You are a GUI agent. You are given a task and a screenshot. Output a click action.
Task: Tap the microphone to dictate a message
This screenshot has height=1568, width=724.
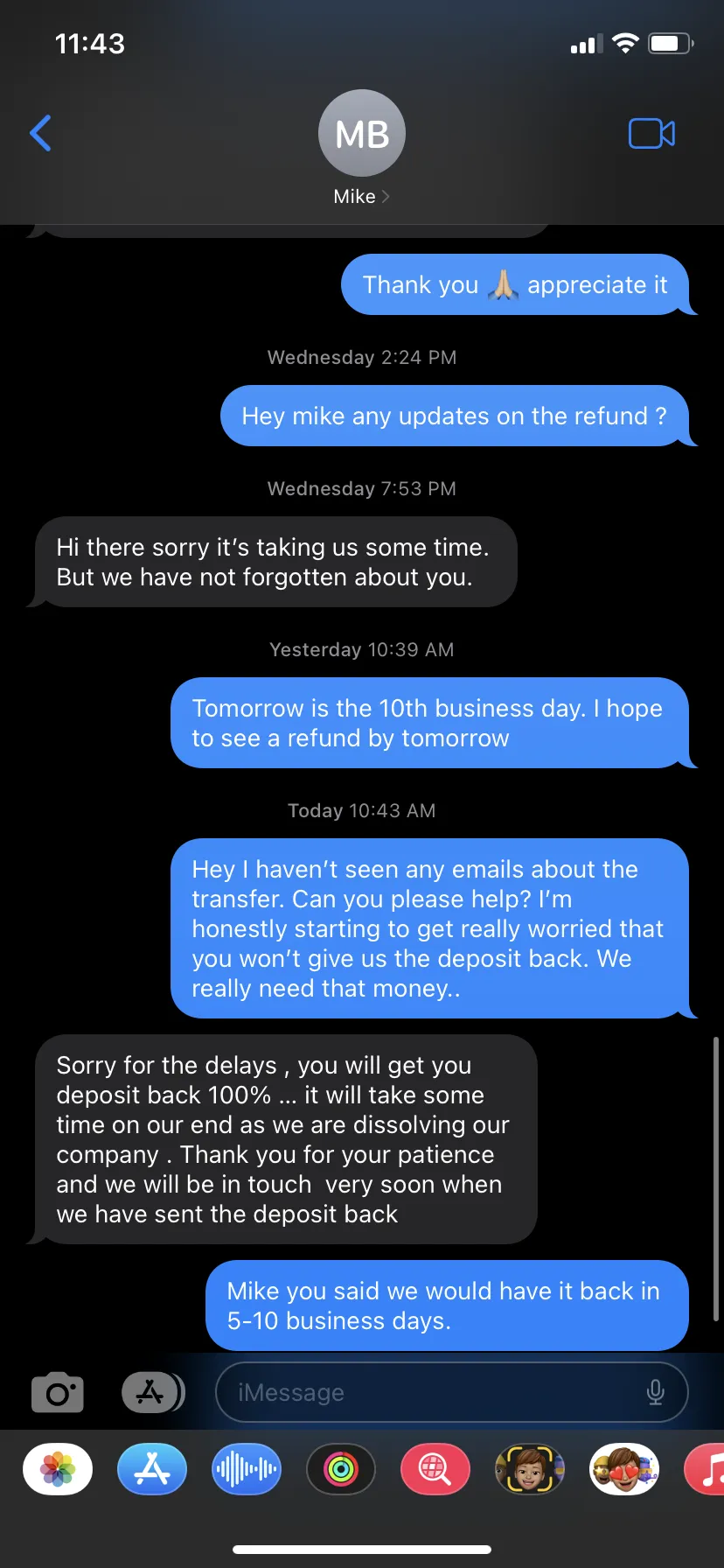[x=655, y=1392]
